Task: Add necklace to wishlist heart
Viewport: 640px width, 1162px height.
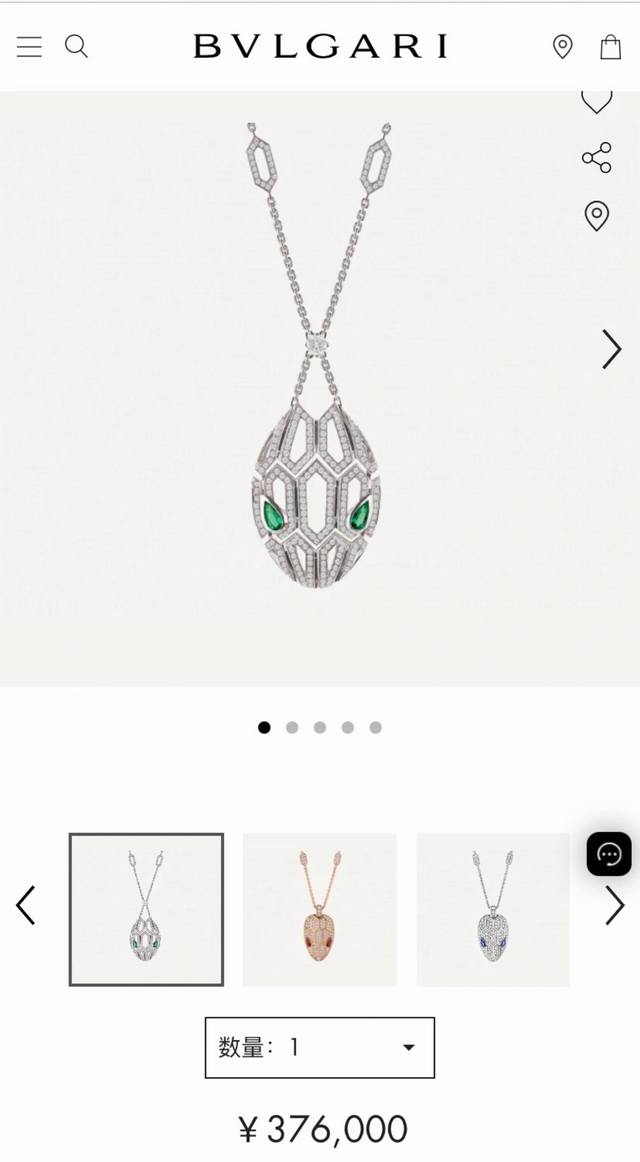Action: [596, 101]
